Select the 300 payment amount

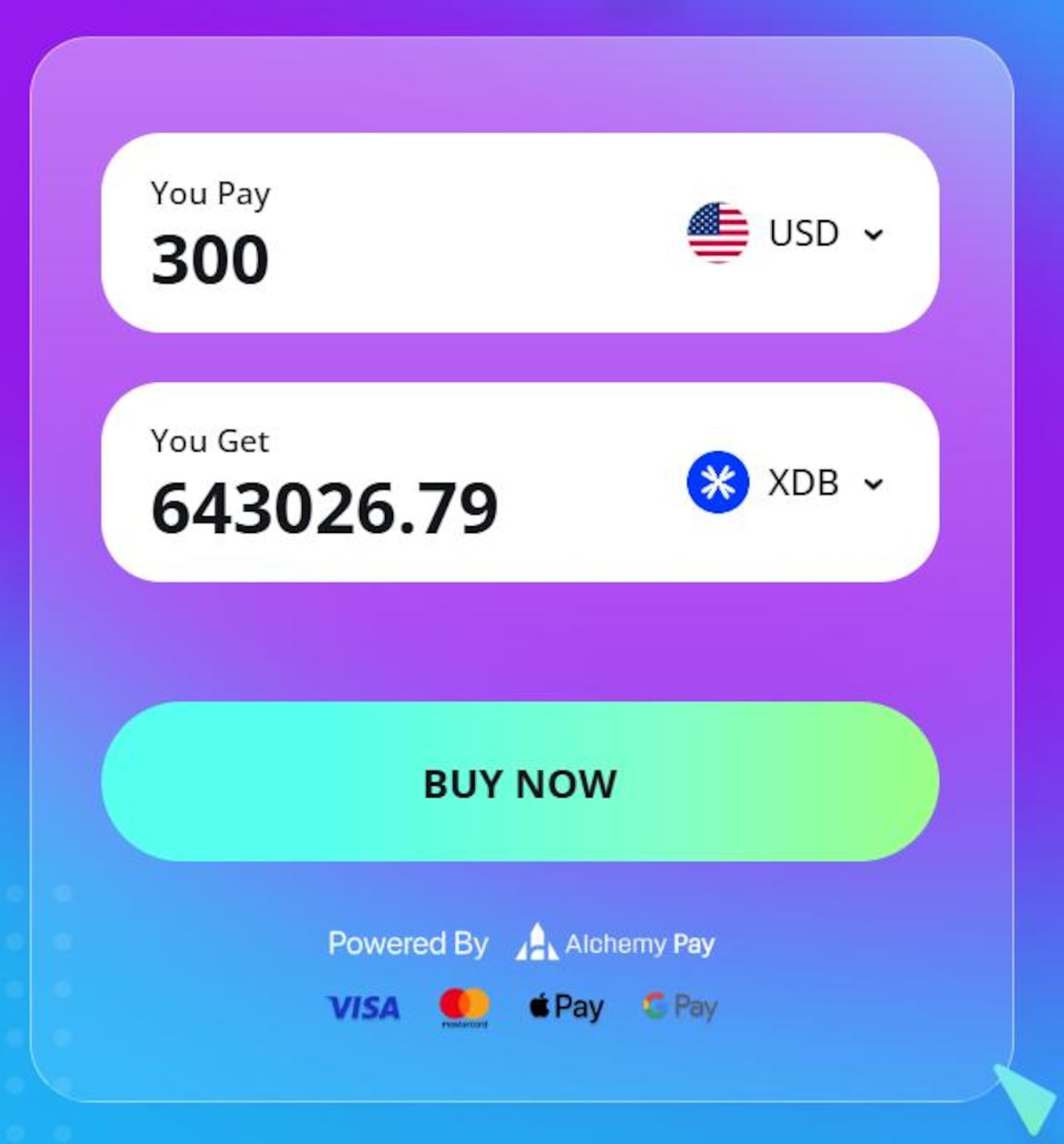click(210, 259)
